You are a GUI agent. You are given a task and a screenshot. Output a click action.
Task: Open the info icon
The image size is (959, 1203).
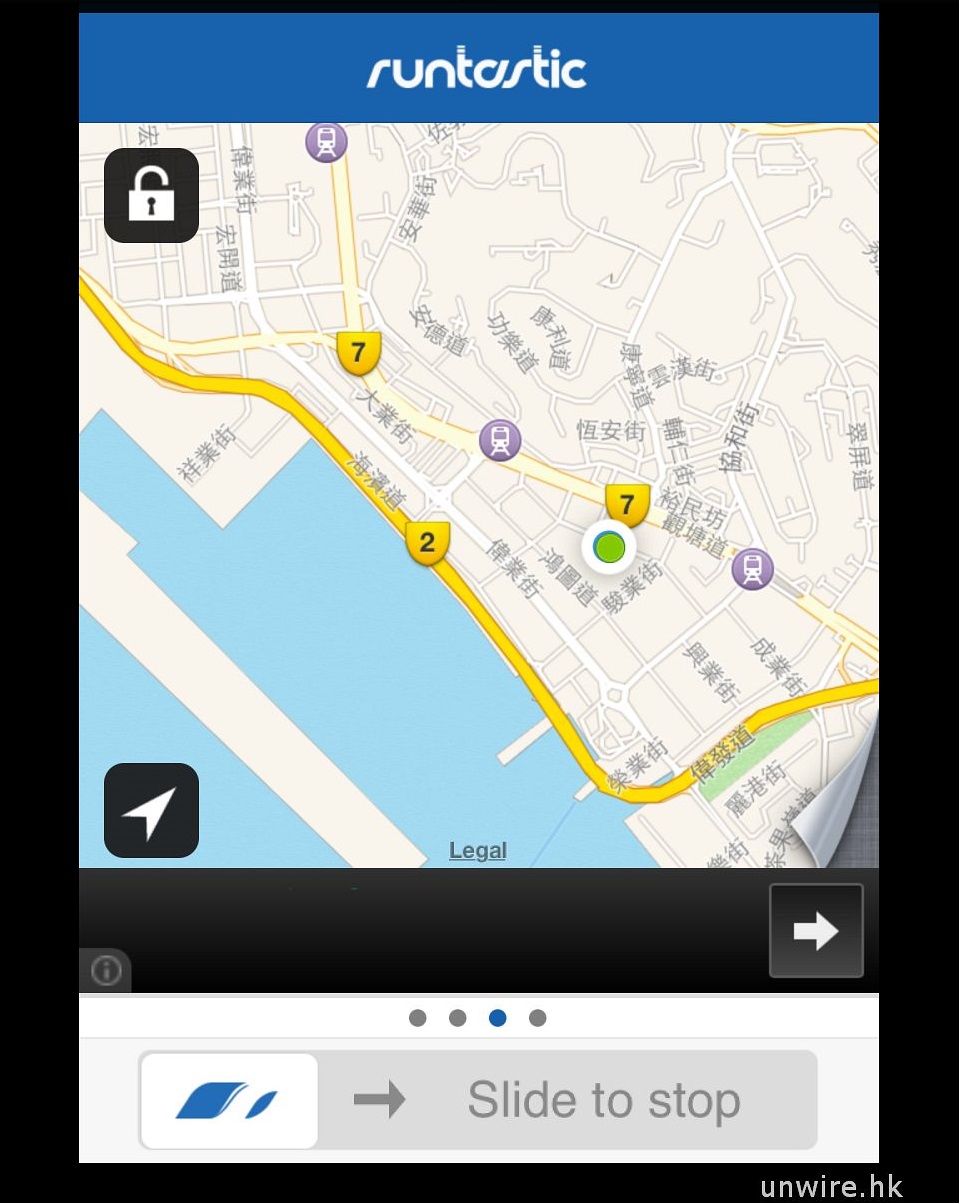[106, 971]
